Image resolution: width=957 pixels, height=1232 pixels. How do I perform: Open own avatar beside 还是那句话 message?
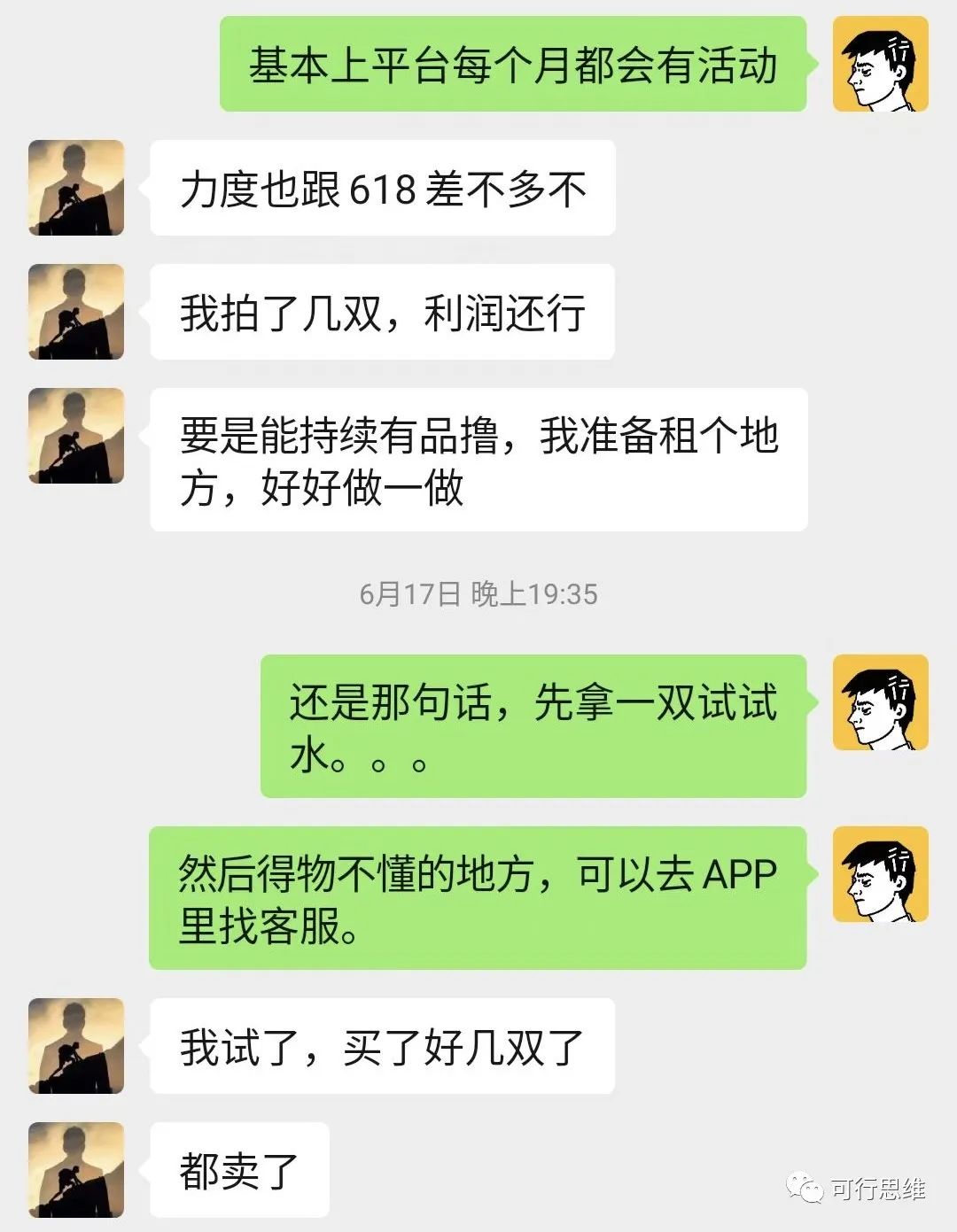pos(880,702)
